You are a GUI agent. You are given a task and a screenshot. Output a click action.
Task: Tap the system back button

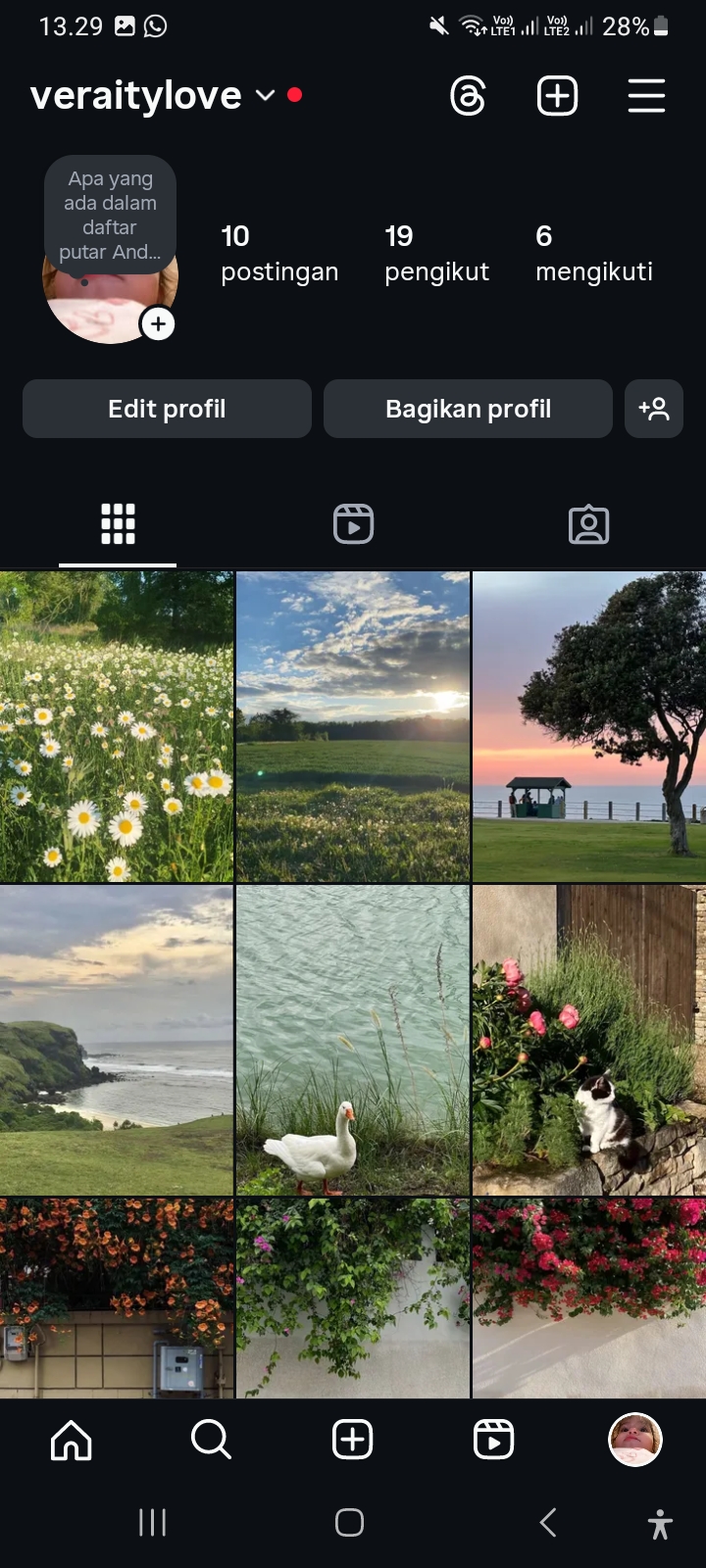pyautogui.click(x=548, y=1522)
